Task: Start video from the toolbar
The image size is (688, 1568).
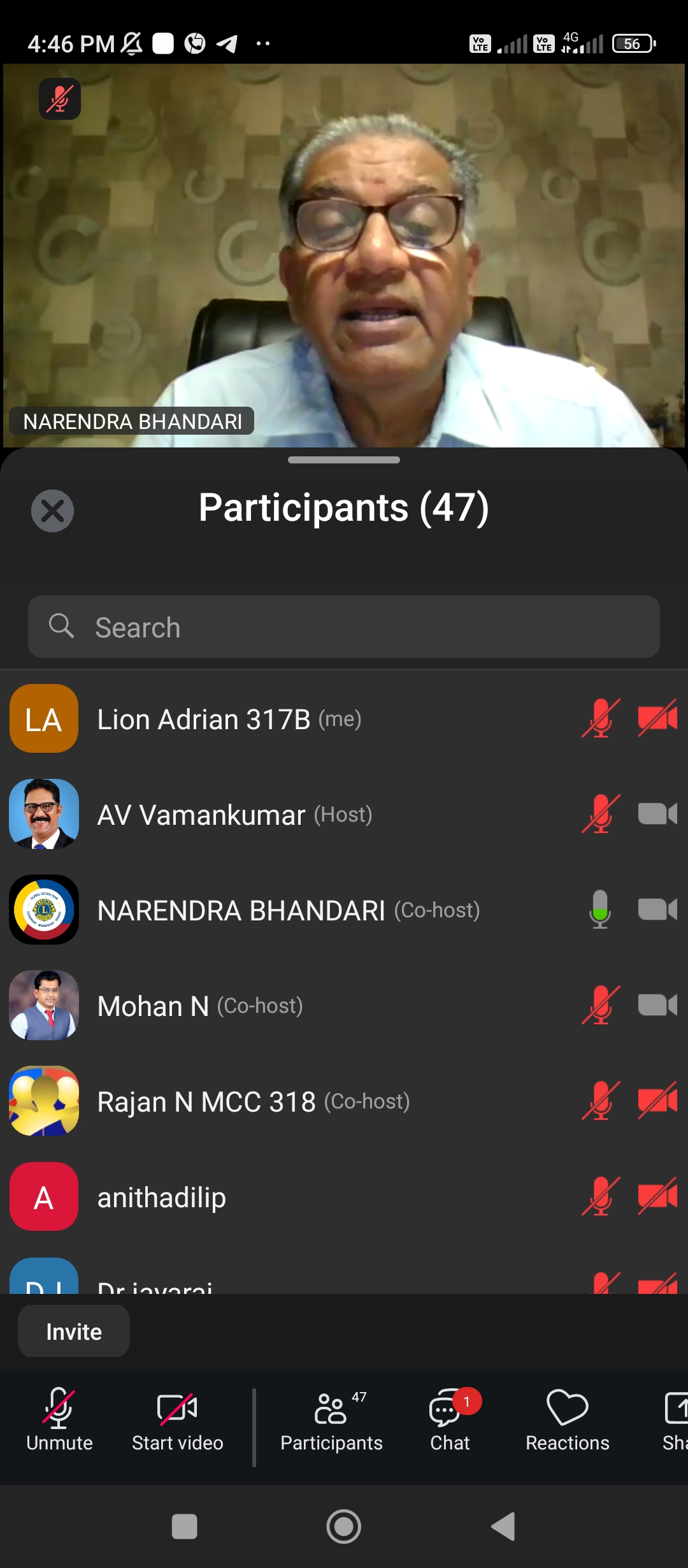Action: coord(177,1419)
